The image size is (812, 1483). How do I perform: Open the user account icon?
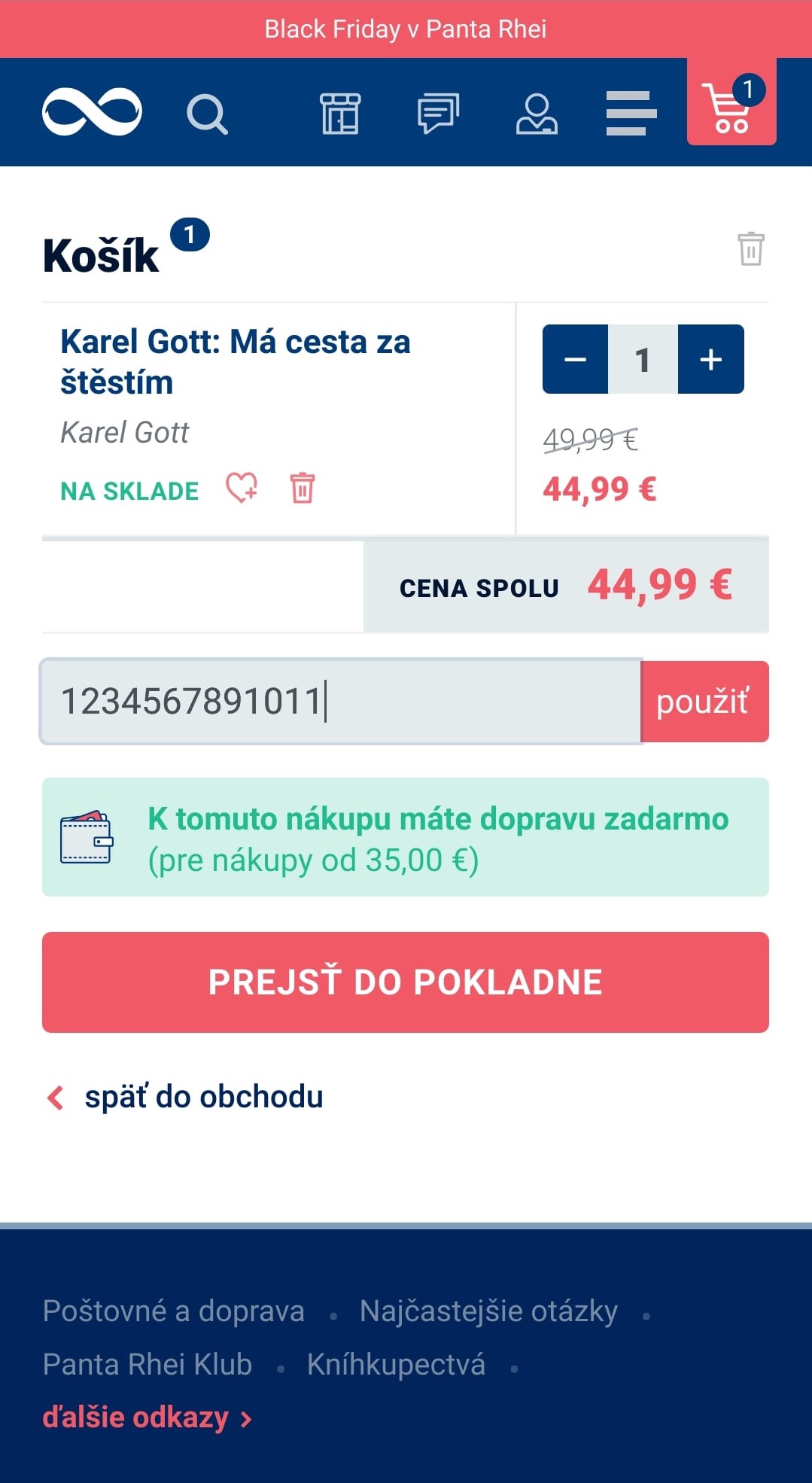point(537,114)
